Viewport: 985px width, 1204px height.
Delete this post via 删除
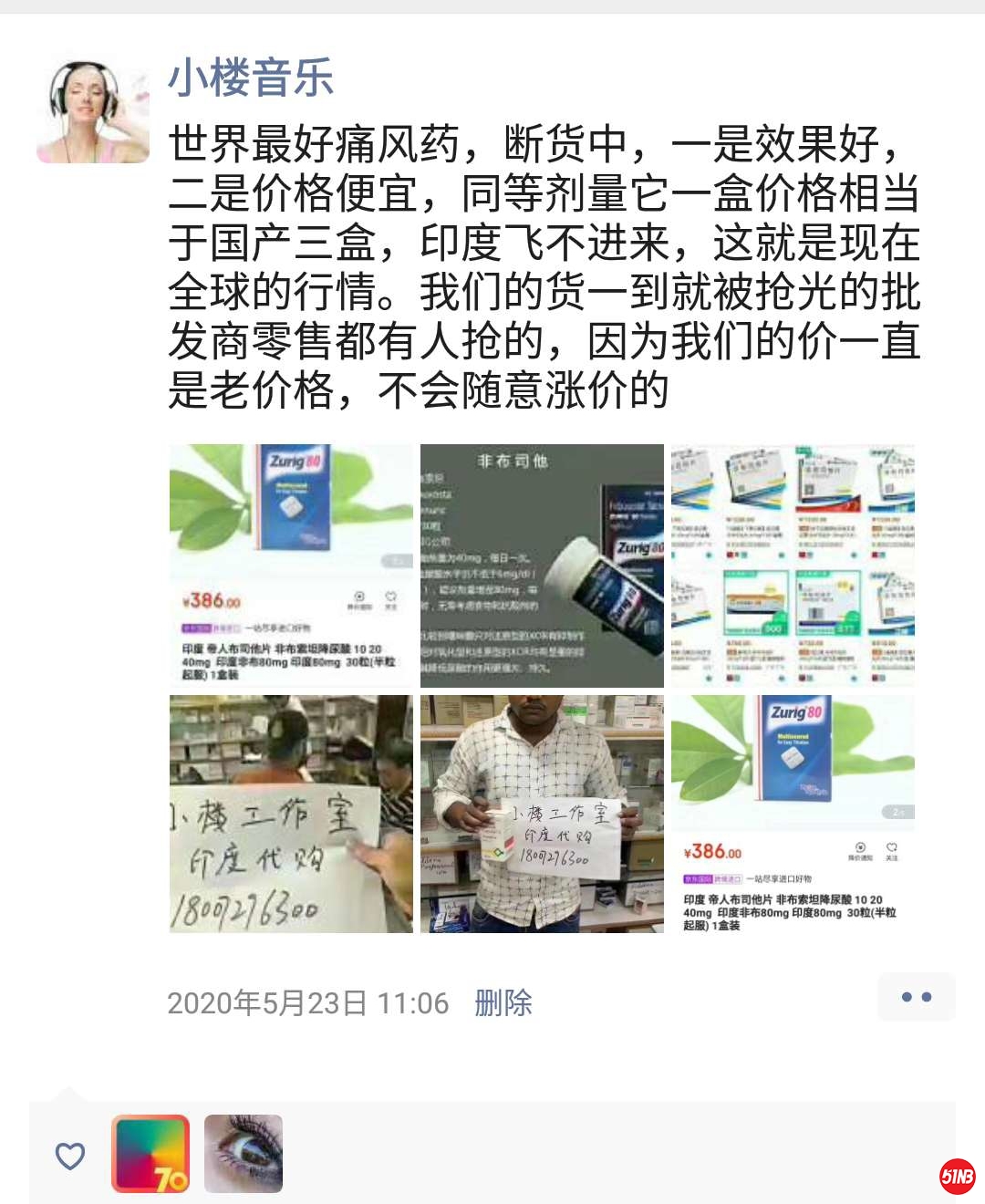click(503, 1002)
